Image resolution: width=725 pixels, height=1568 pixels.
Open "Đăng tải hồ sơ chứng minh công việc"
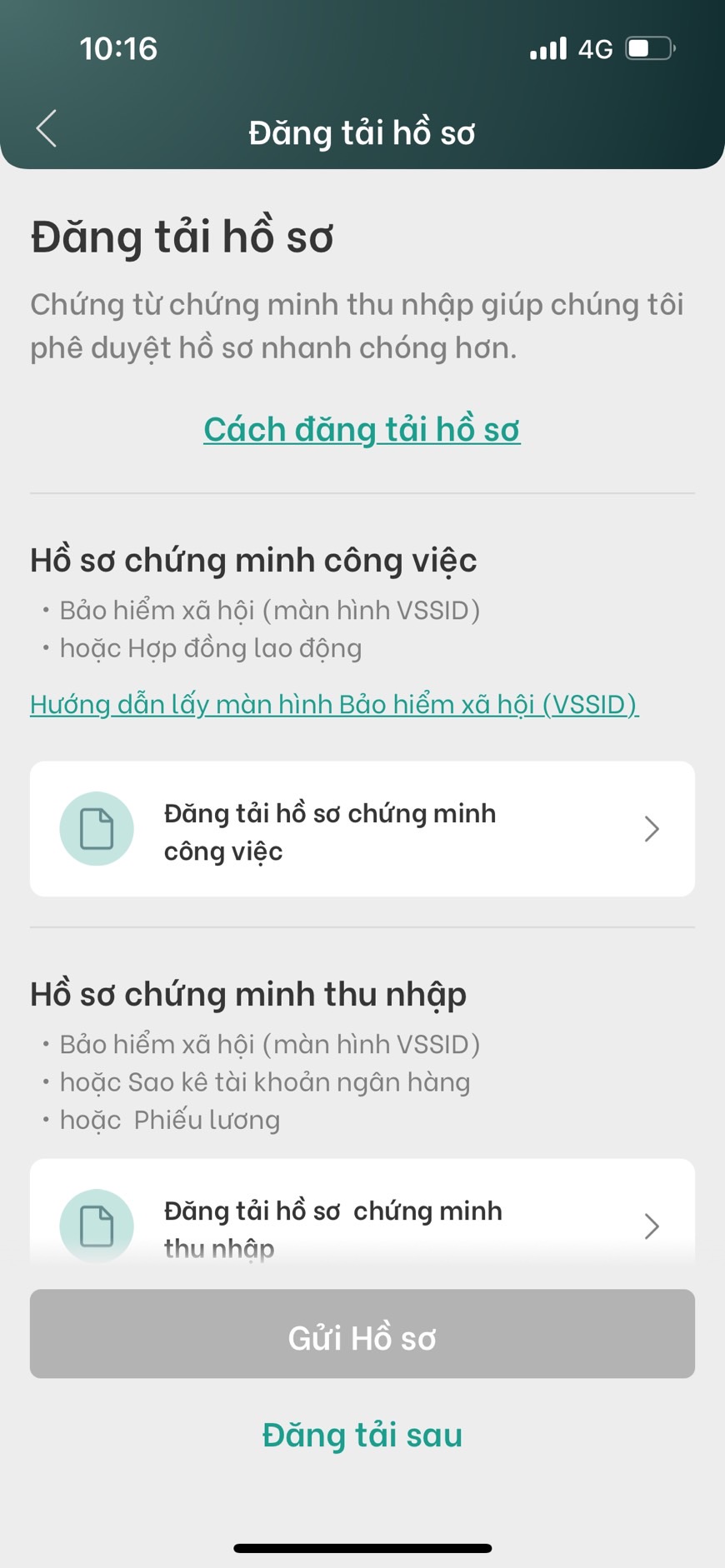tap(362, 829)
